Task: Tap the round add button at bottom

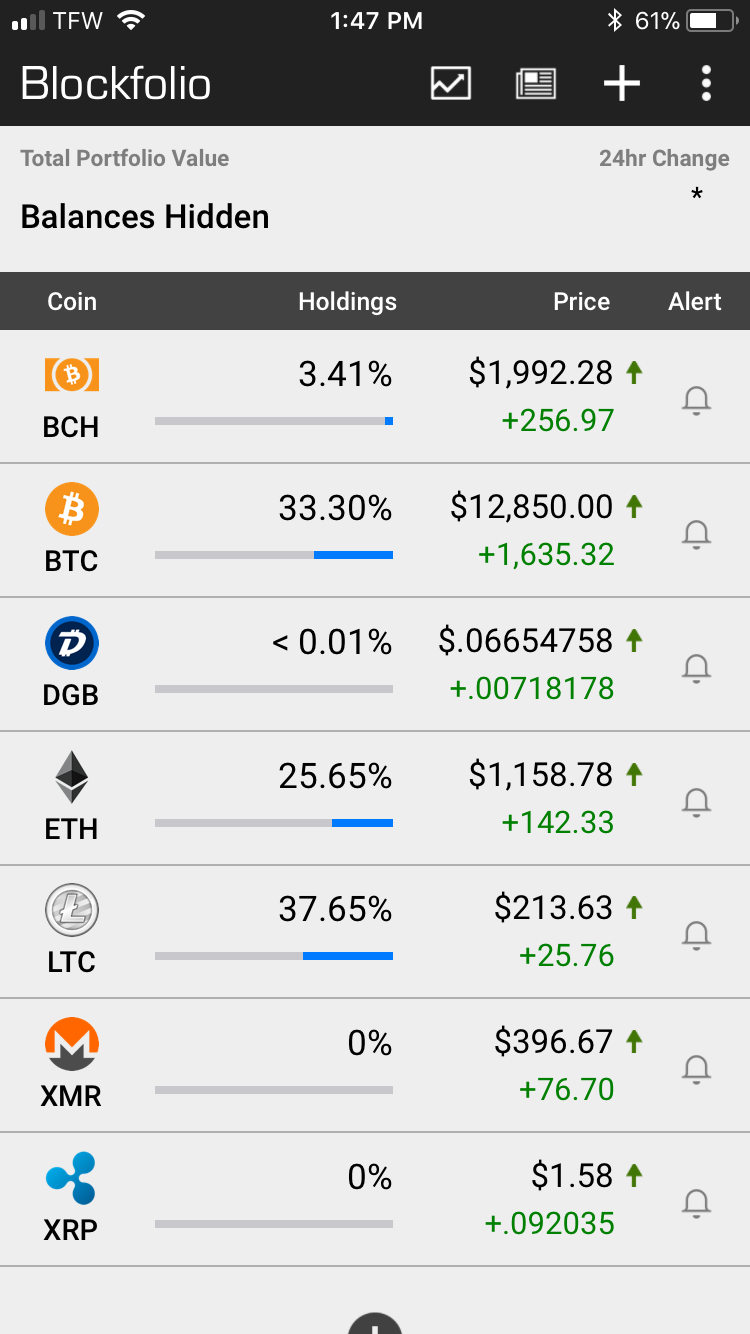Action: [375, 1323]
